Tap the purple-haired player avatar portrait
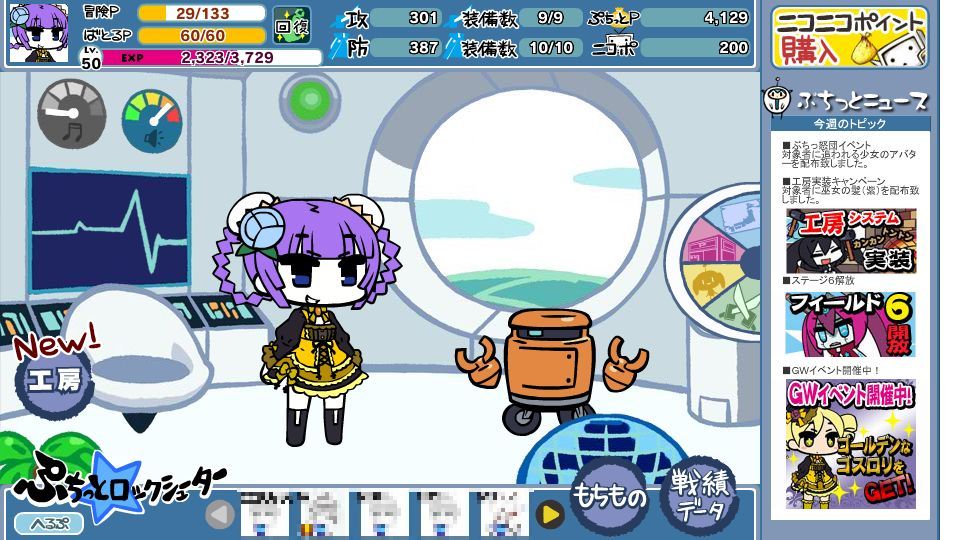The height and width of the screenshot is (540, 960). (x=38, y=32)
